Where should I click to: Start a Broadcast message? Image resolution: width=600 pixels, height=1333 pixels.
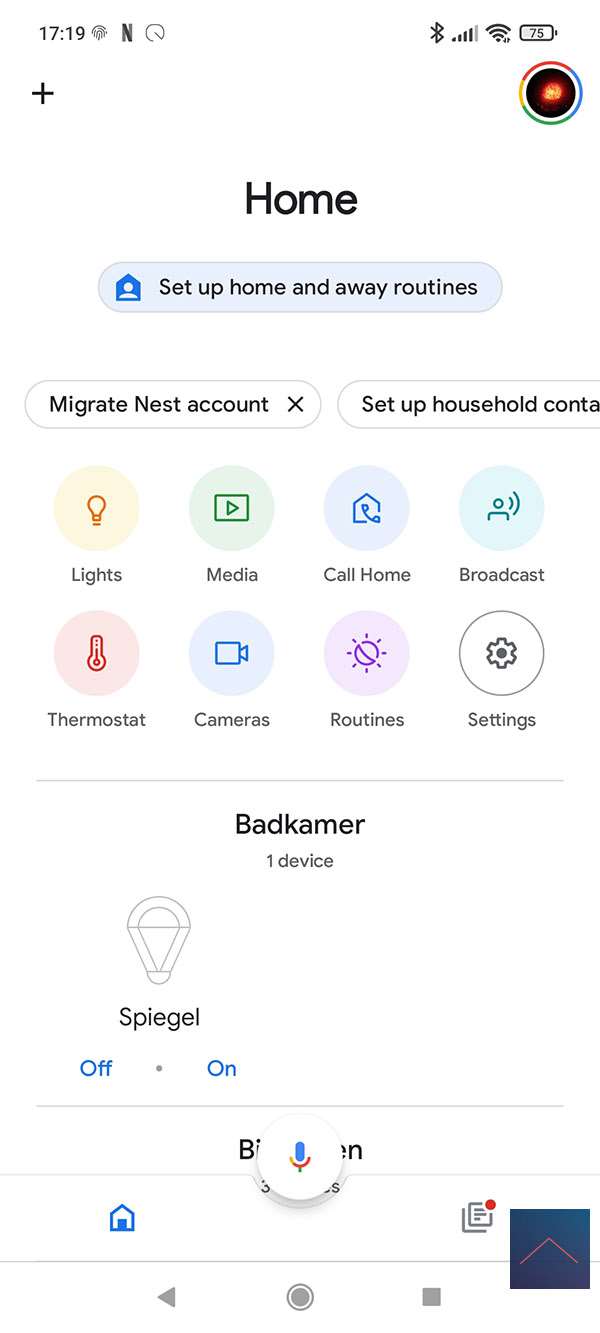tap(501, 509)
